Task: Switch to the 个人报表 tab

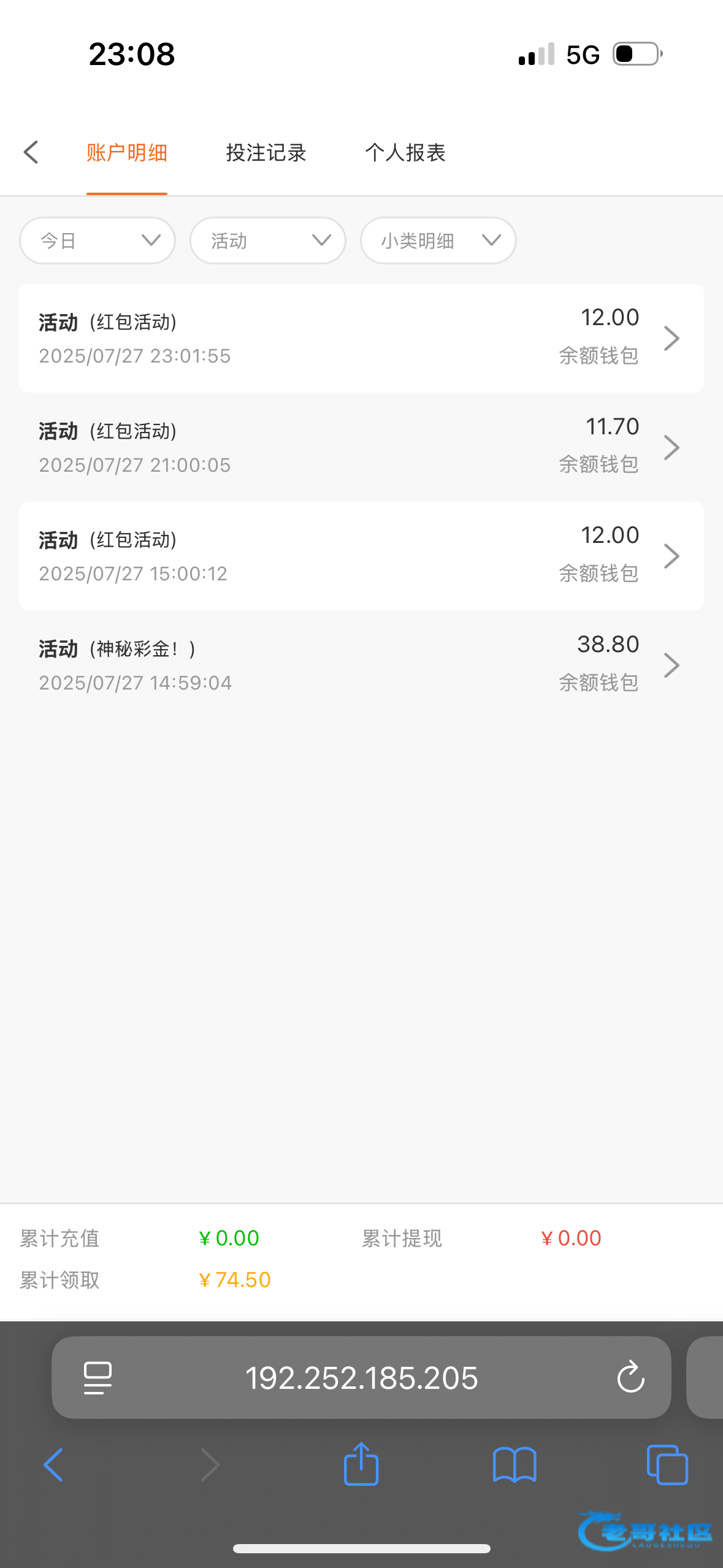Action: [405, 152]
